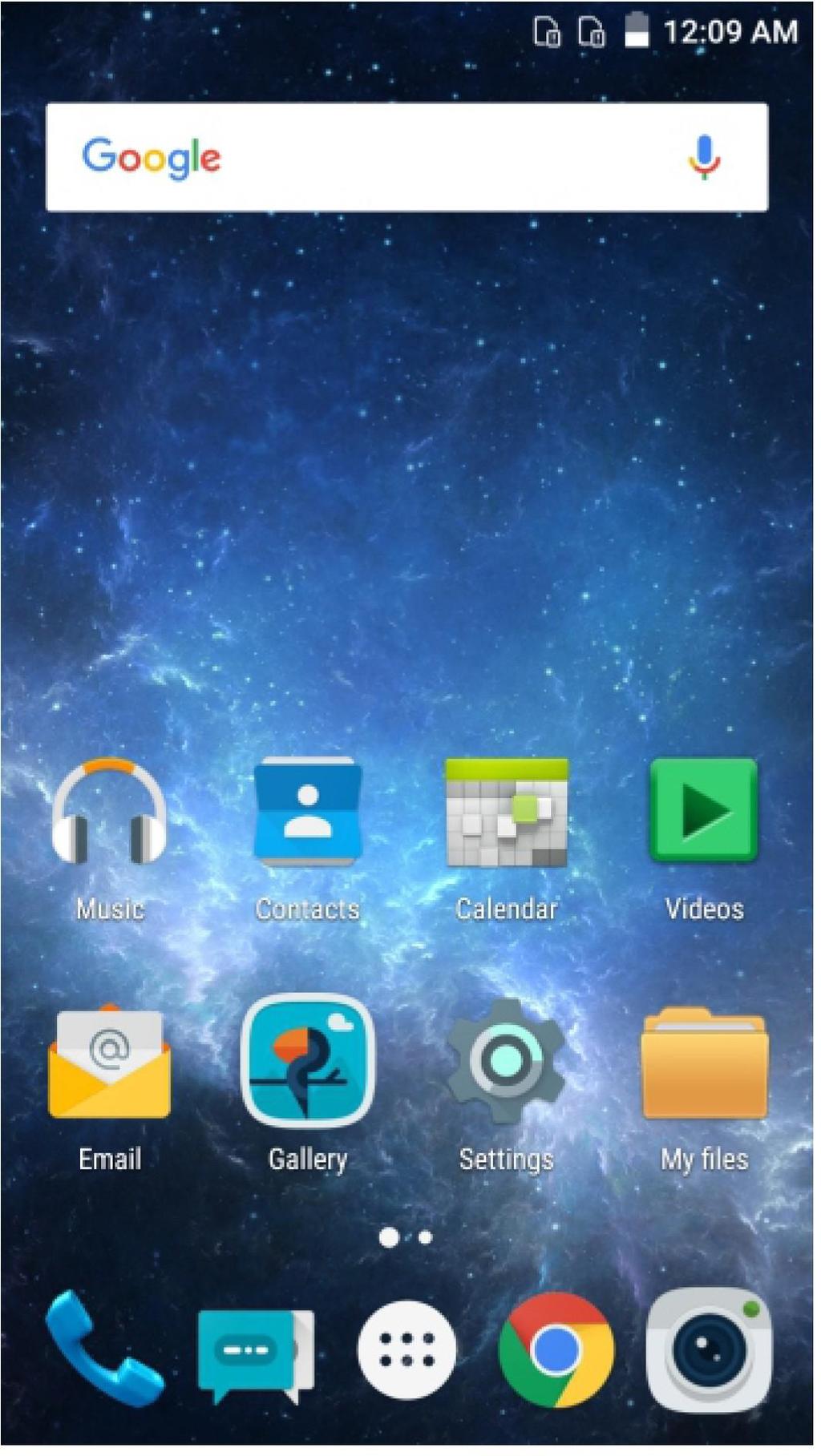Start voice search with the microphone icon
Image resolution: width=821 pixels, height=1456 pixels.
pyautogui.click(x=704, y=157)
